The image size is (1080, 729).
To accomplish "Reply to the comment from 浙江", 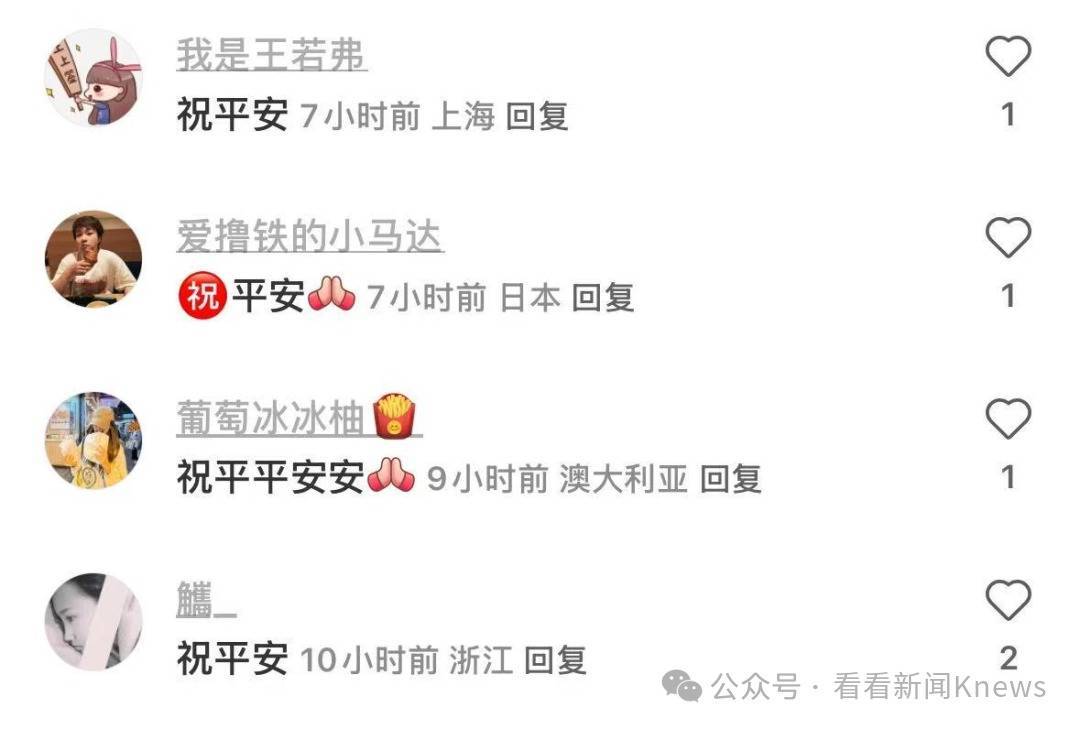I will [x=556, y=660].
